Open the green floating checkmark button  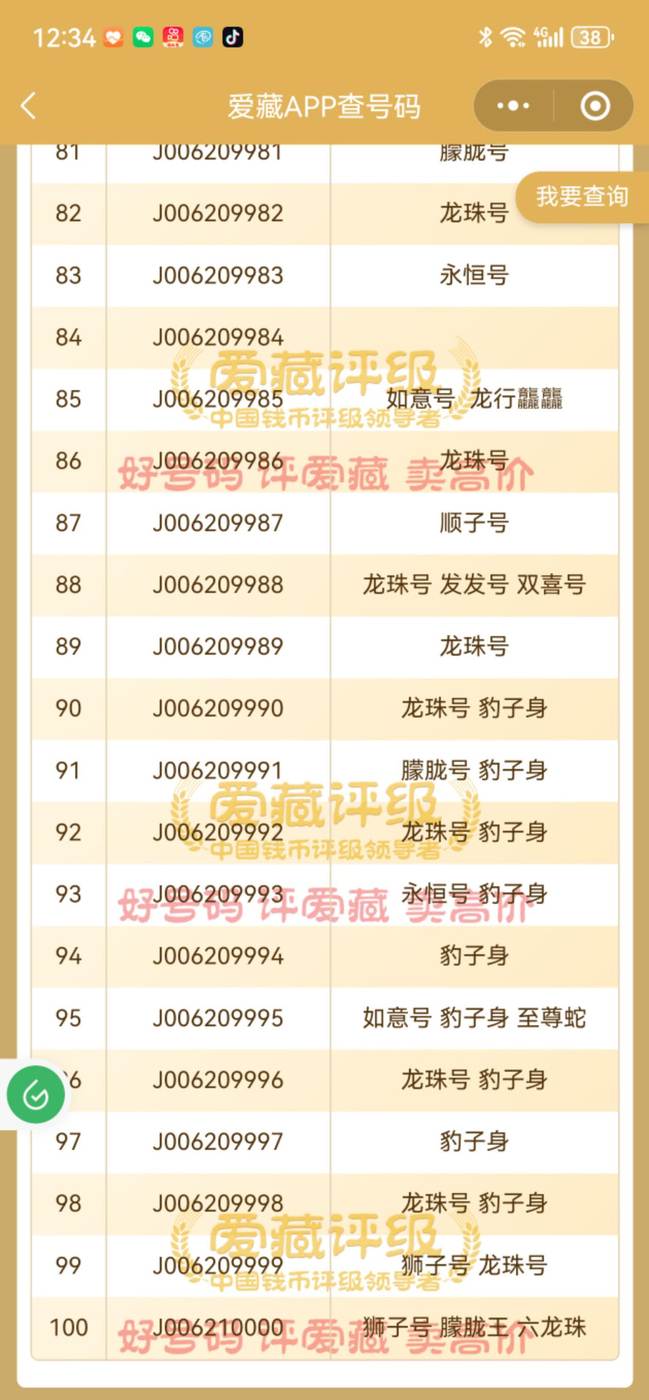point(35,1095)
